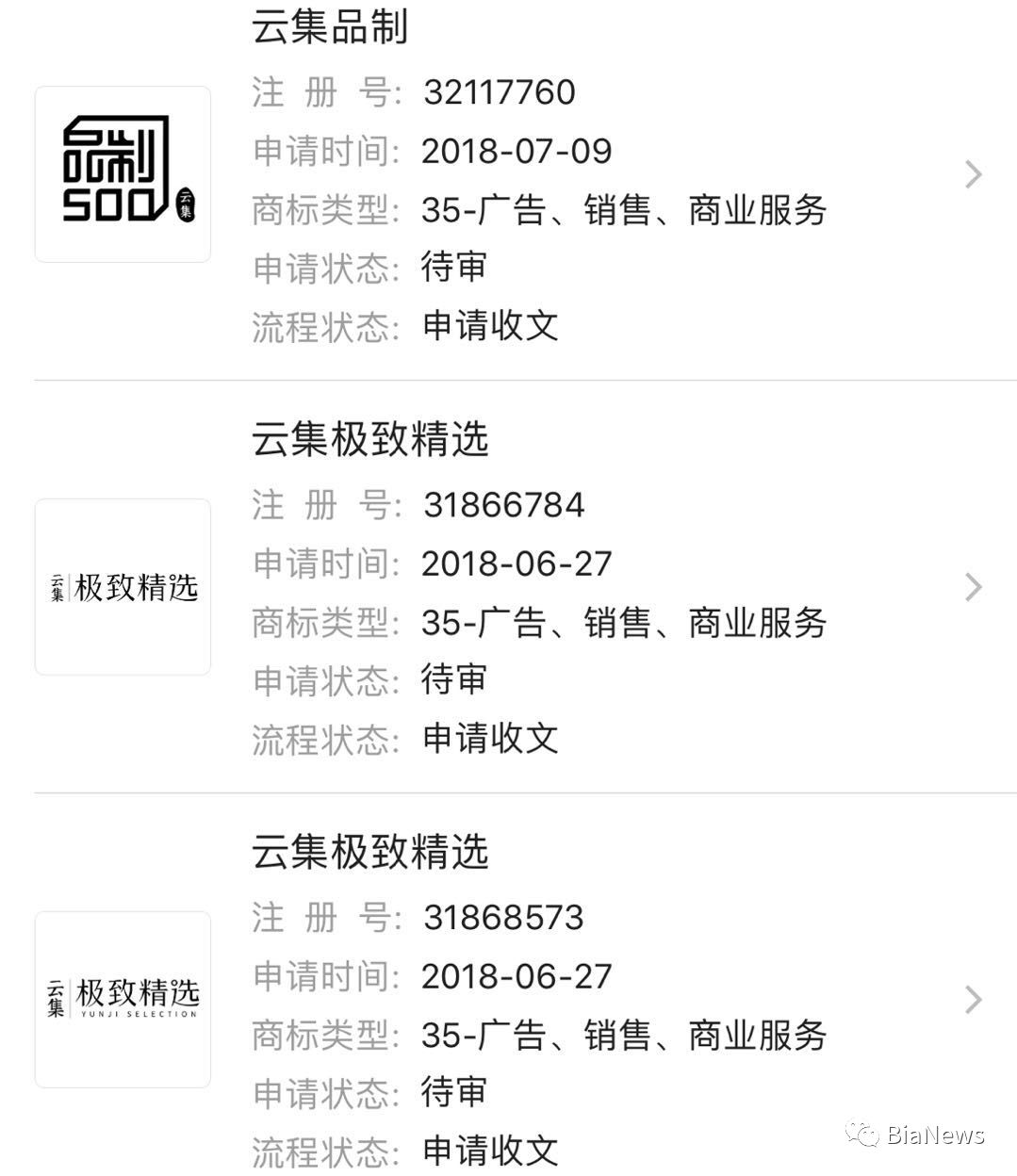Click the first 云集极致精选 trademark logo
The image size is (1017, 1176).
pyautogui.click(x=123, y=585)
